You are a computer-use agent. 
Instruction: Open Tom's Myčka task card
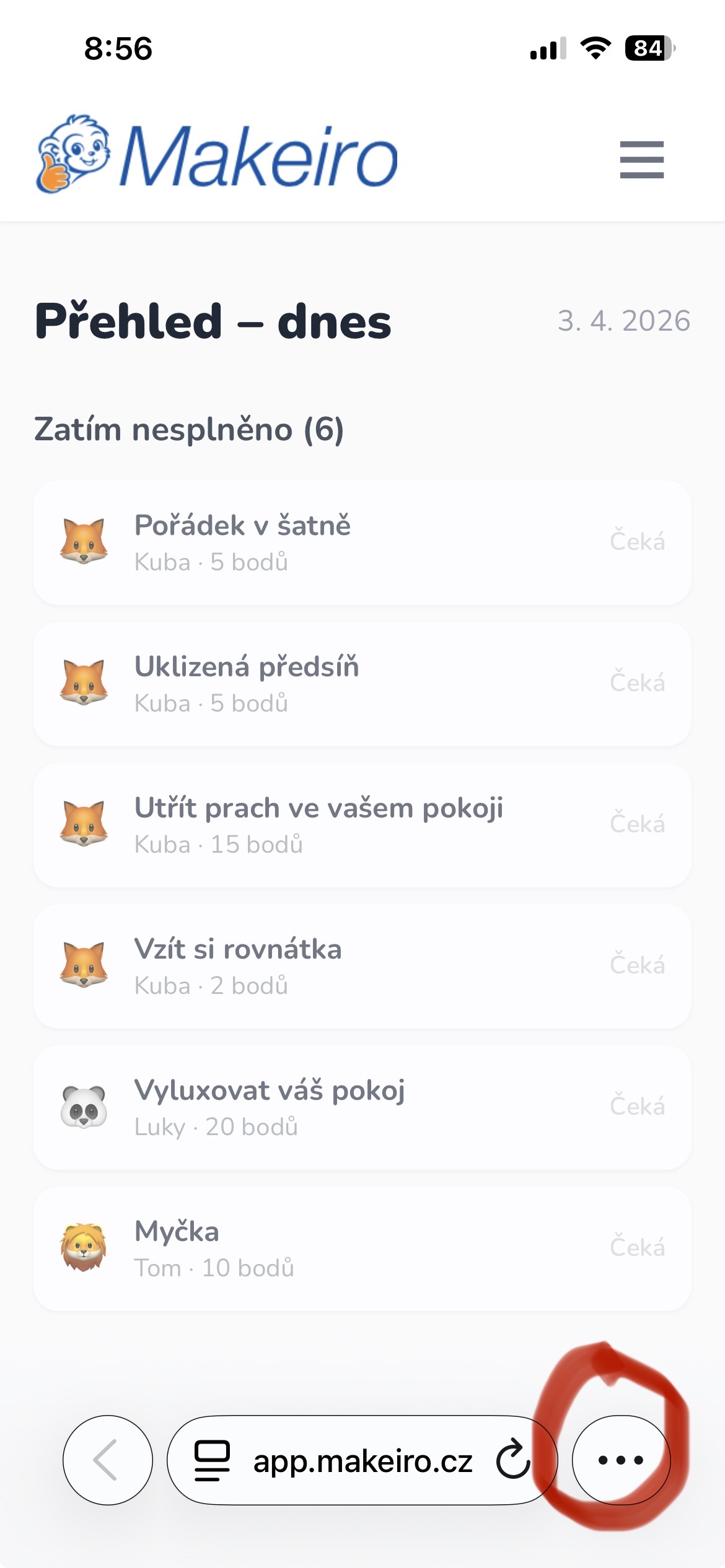coord(362,1249)
